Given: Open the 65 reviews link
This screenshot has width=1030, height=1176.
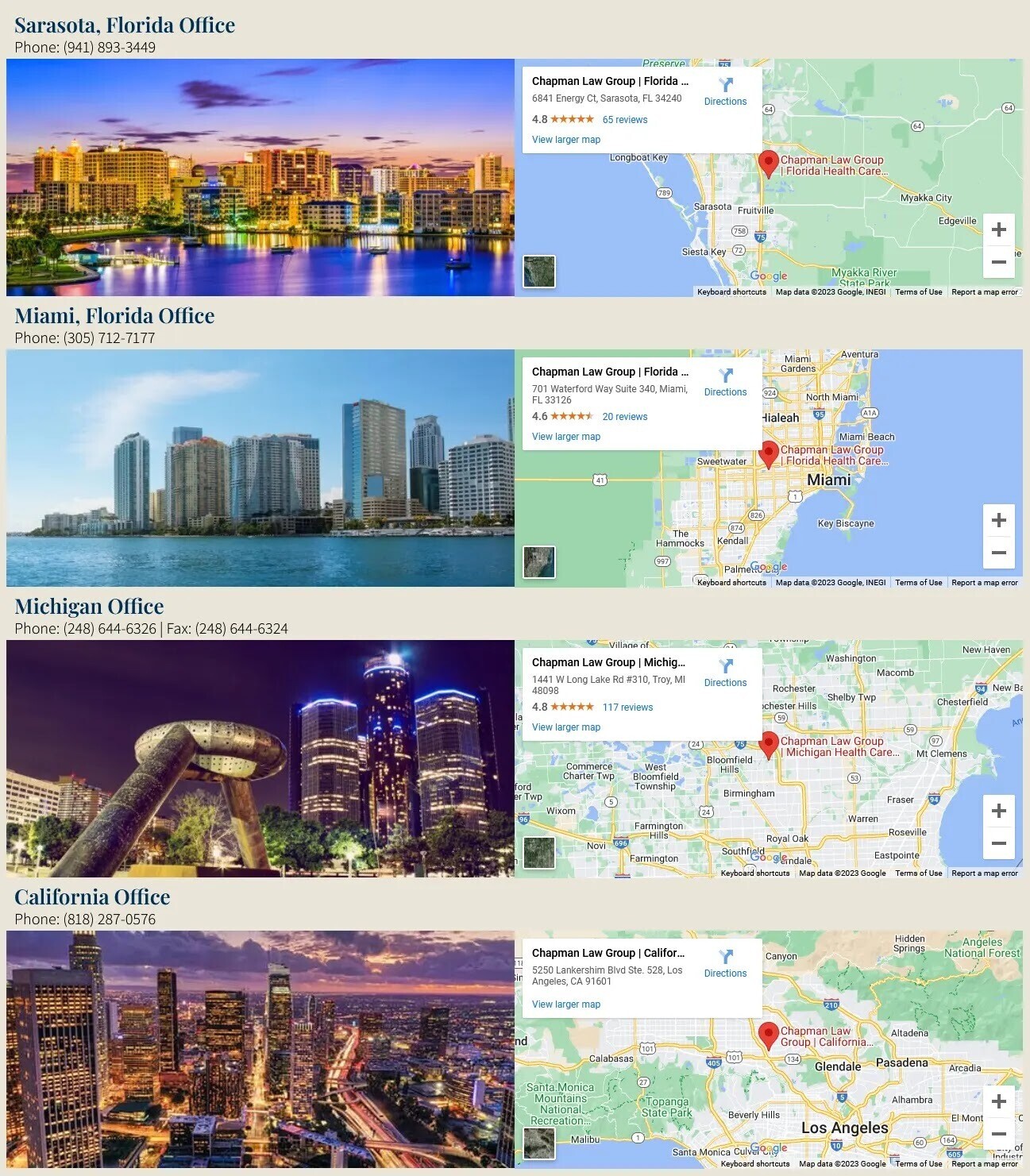Looking at the screenshot, I should (x=624, y=120).
